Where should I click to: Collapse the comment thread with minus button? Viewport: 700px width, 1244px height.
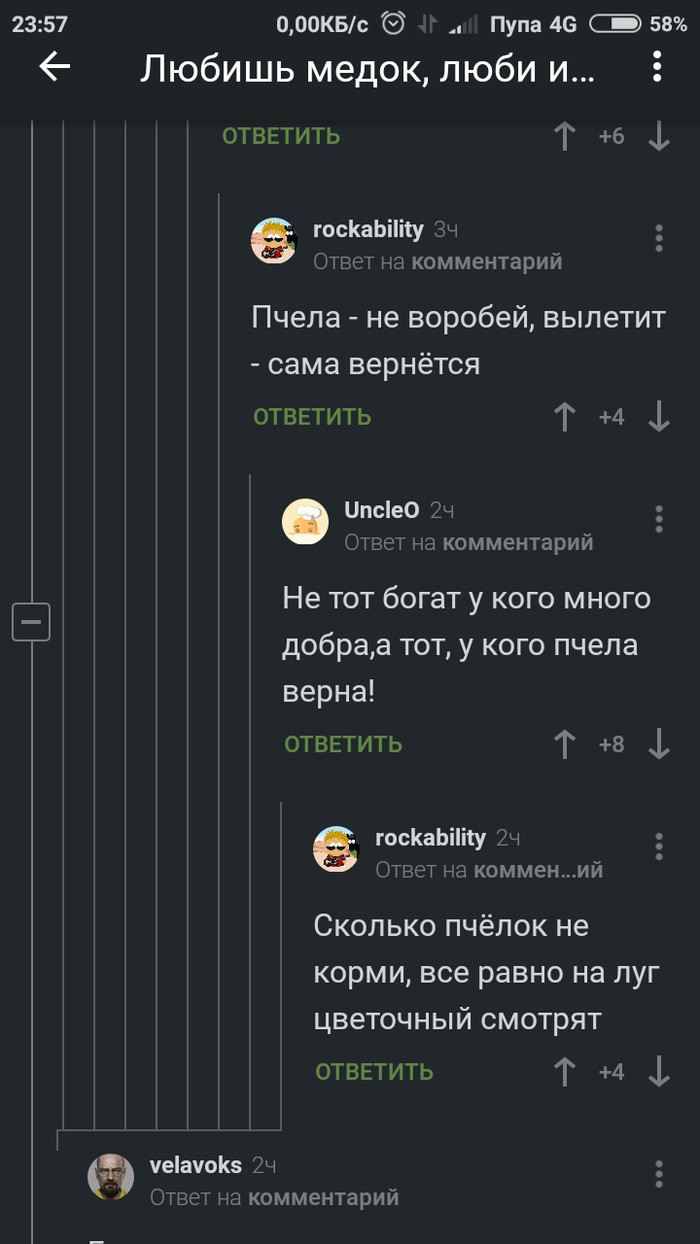tap(30, 622)
